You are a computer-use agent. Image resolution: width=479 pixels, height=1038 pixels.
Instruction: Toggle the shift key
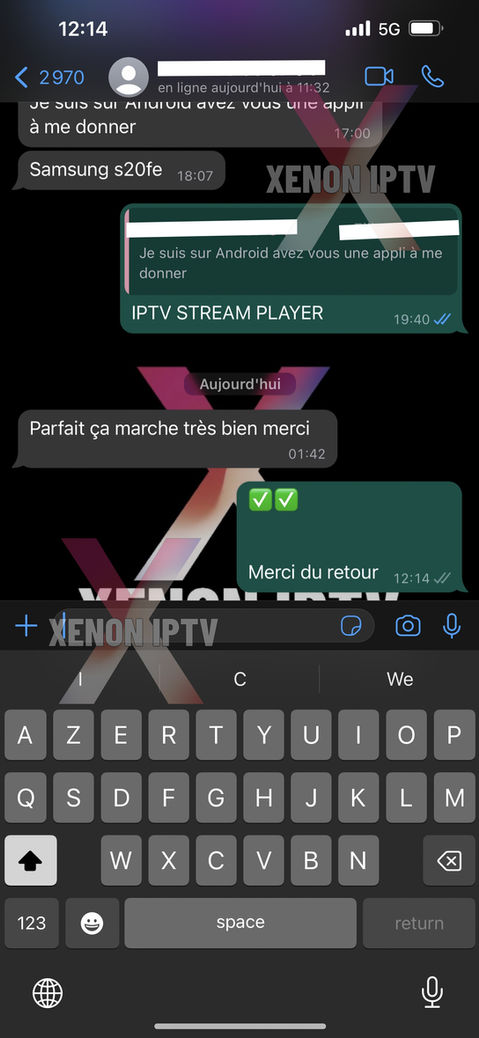point(30,861)
